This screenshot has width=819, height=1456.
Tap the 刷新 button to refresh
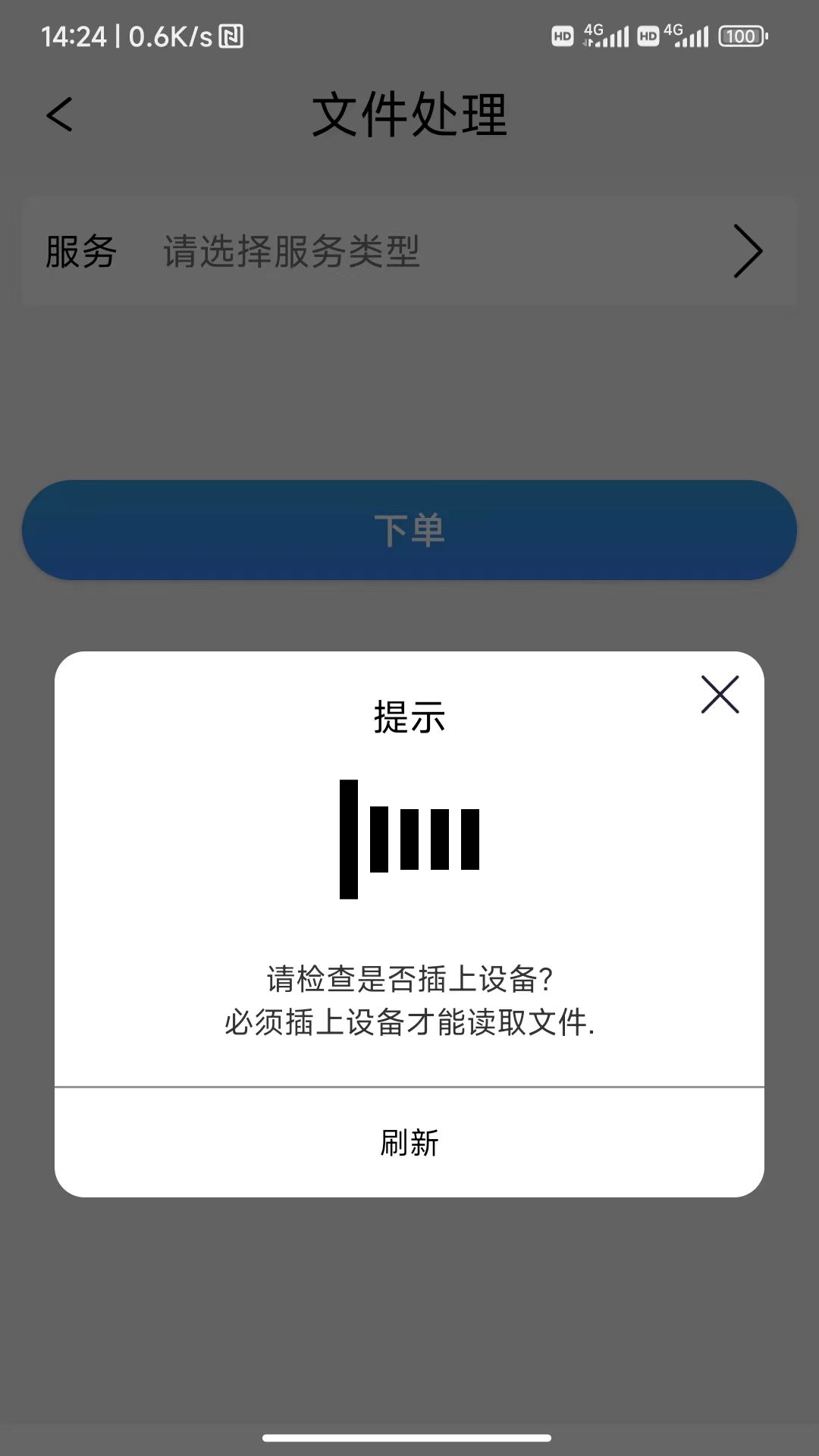(x=409, y=1141)
